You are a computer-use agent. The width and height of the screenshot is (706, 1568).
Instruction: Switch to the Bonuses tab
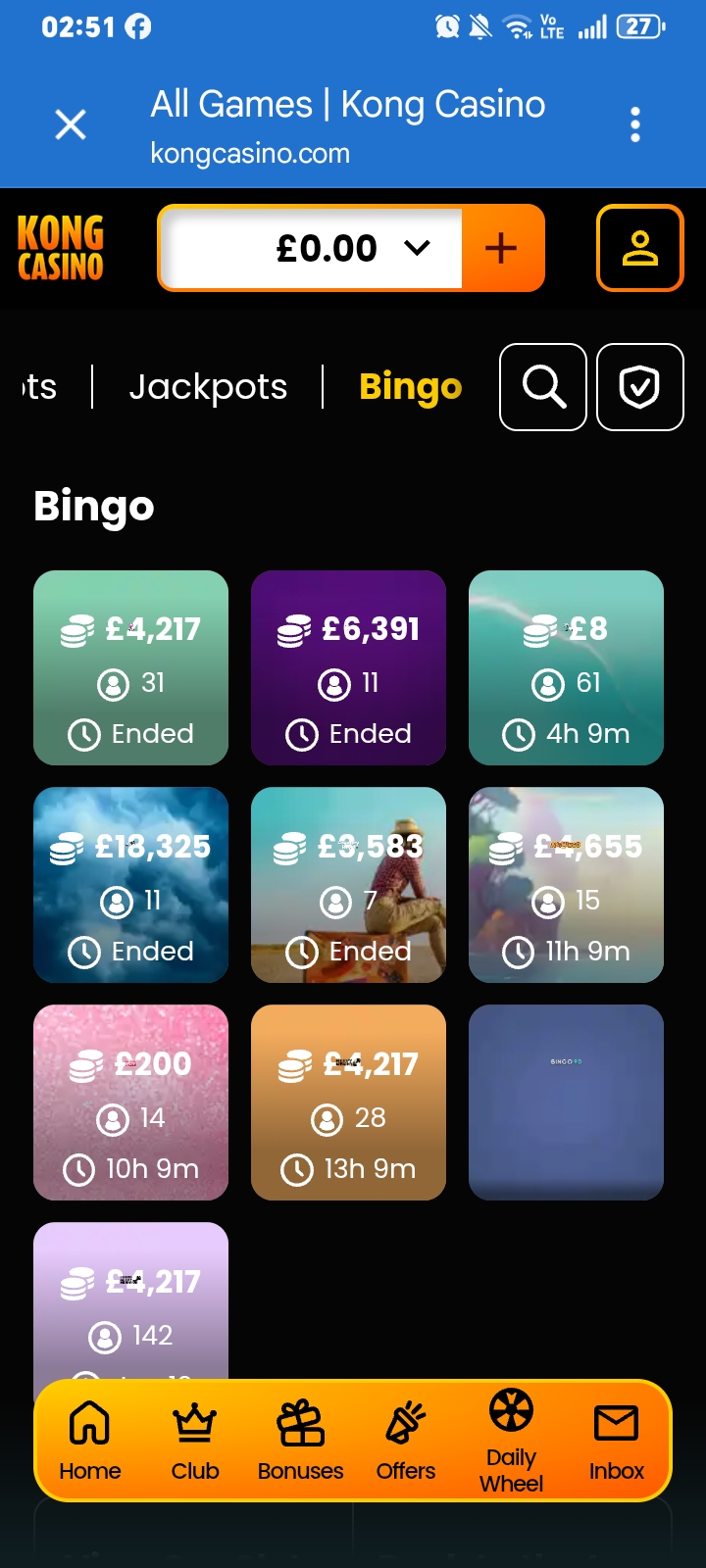pos(301,1441)
